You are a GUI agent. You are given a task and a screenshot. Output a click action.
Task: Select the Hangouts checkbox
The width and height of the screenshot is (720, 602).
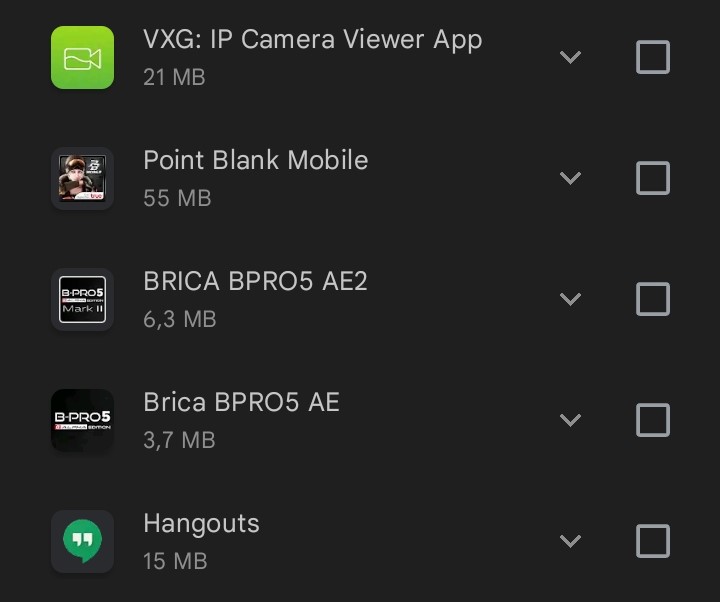coord(653,541)
